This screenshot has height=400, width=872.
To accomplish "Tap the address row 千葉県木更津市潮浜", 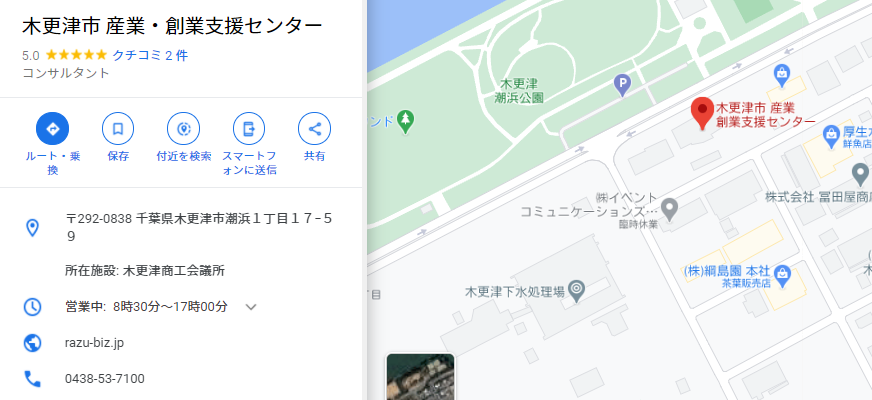I will (199, 227).
